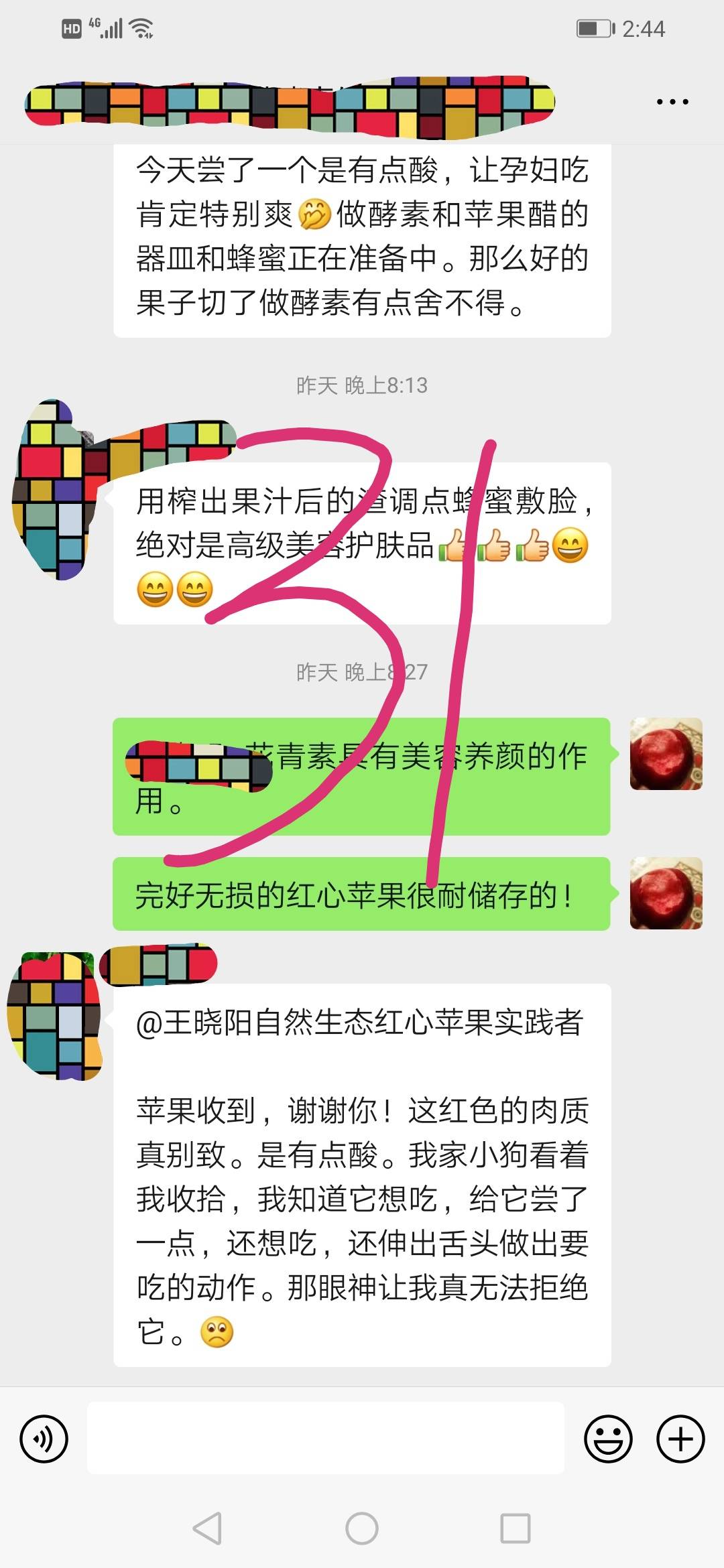Open the plus attachment menu

680,1439
